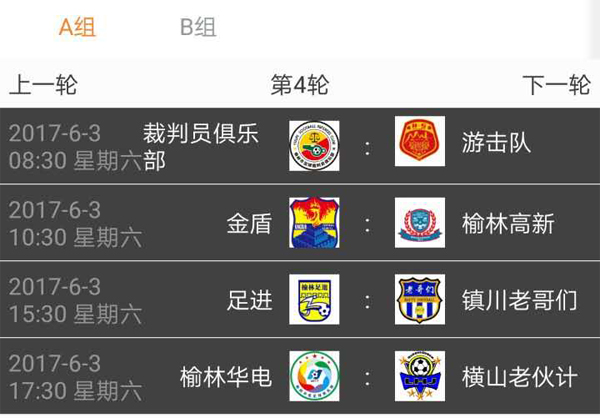Open match 榆林华电 vs 横山老伙计

[x=300, y=377]
